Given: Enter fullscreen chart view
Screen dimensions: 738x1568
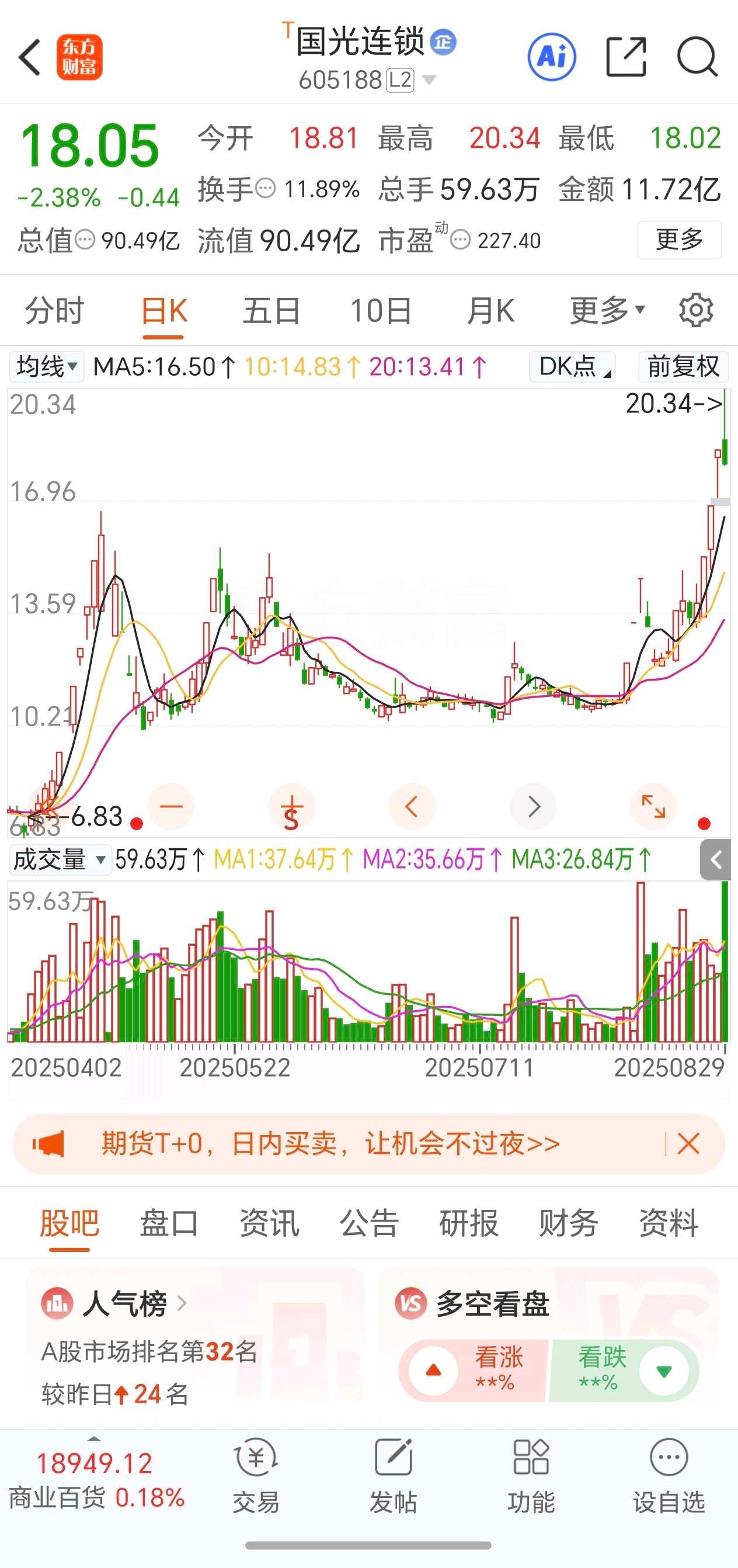Looking at the screenshot, I should (x=653, y=807).
